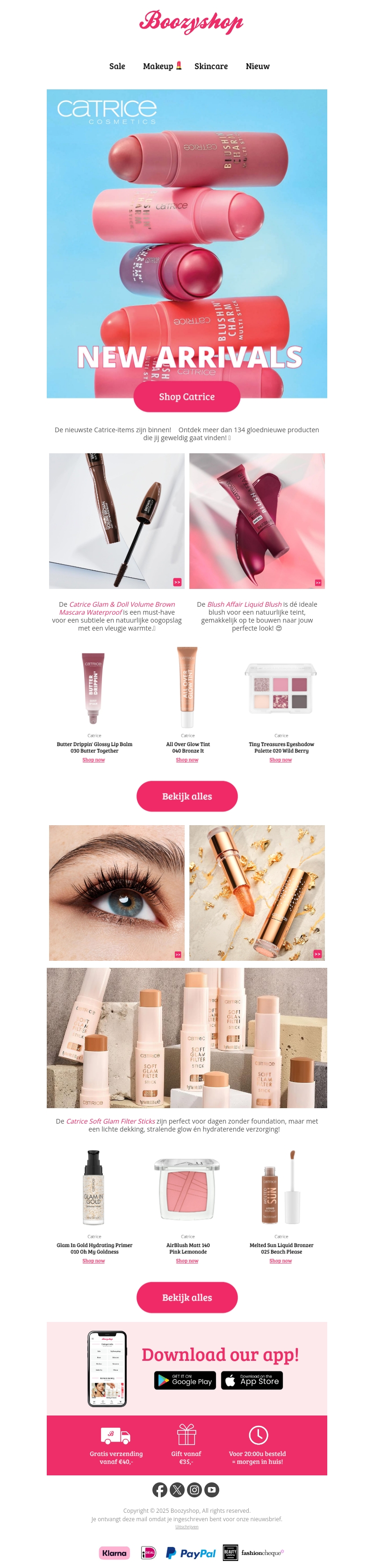Shop now for Butter Drippin' Lip Balm
The image size is (374, 1568).
[x=93, y=760]
